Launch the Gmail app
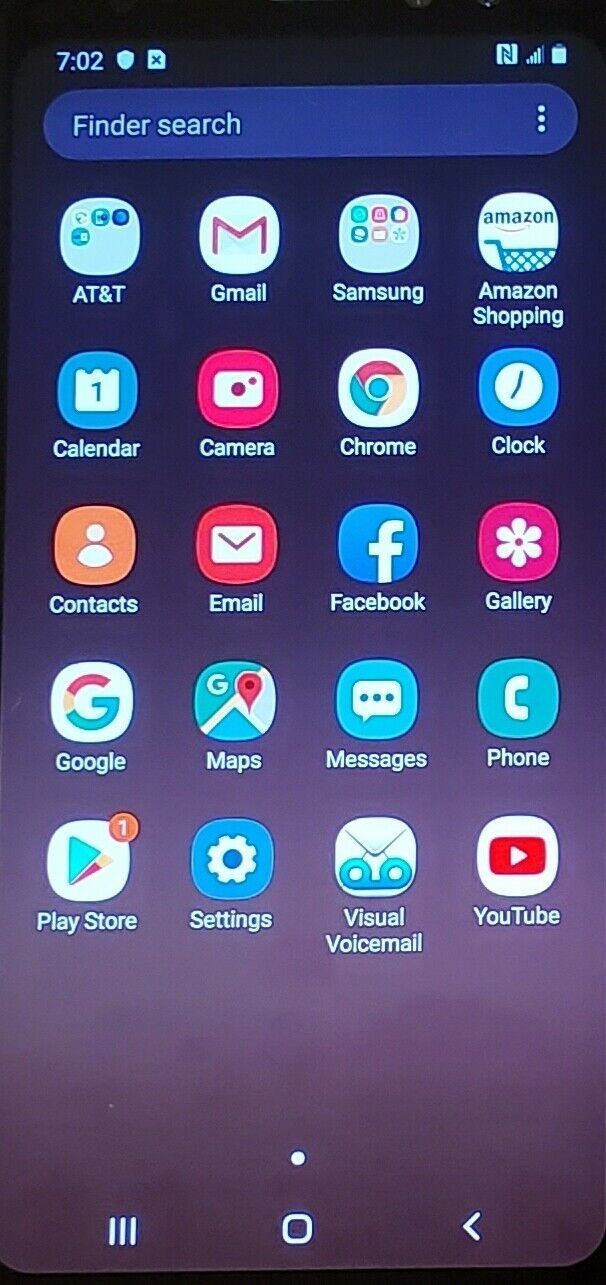Image resolution: width=606 pixels, height=1285 pixels. coord(239,236)
